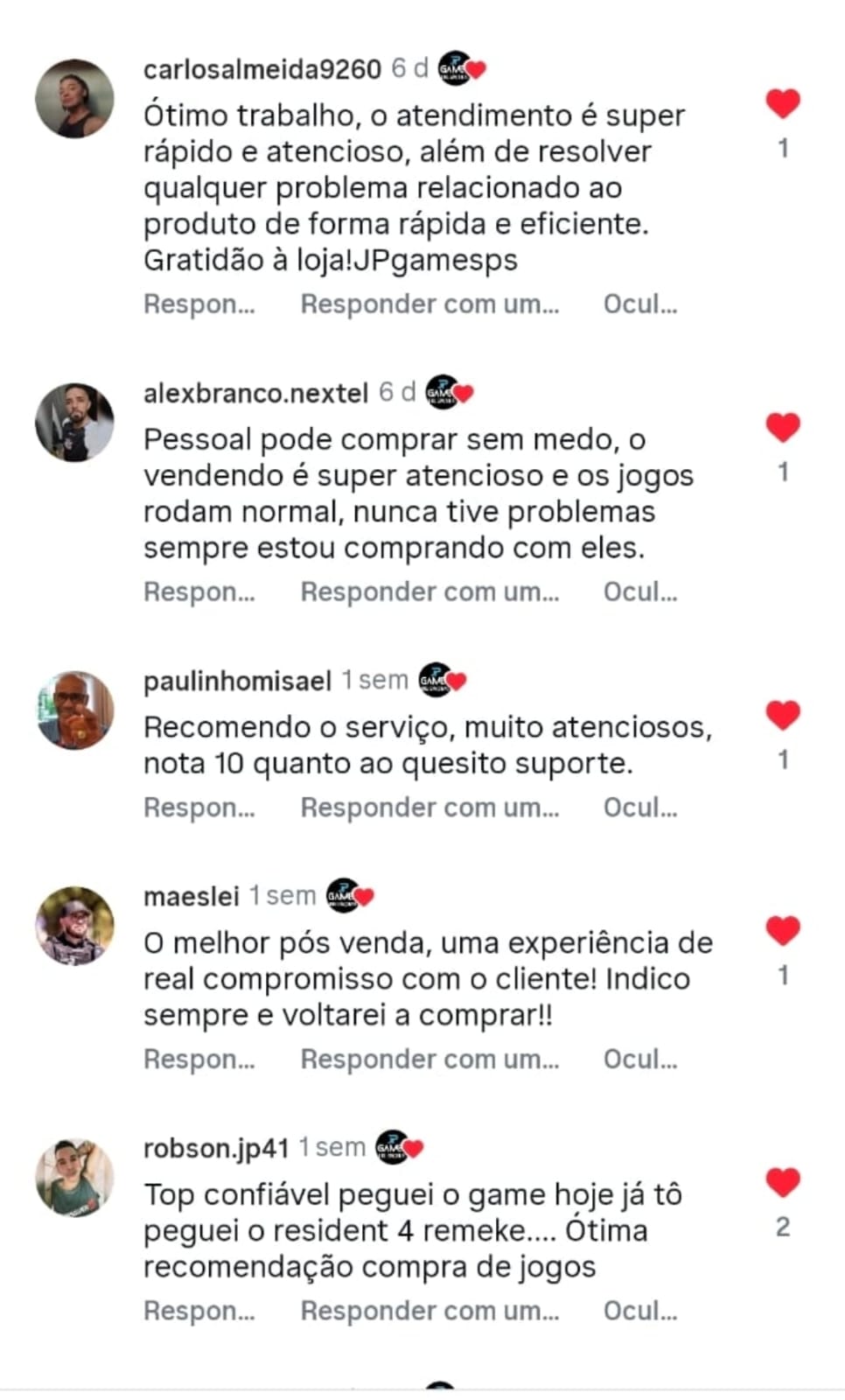Open paulinhomisael's profile picture
The width and height of the screenshot is (845, 1400).
click(x=74, y=710)
